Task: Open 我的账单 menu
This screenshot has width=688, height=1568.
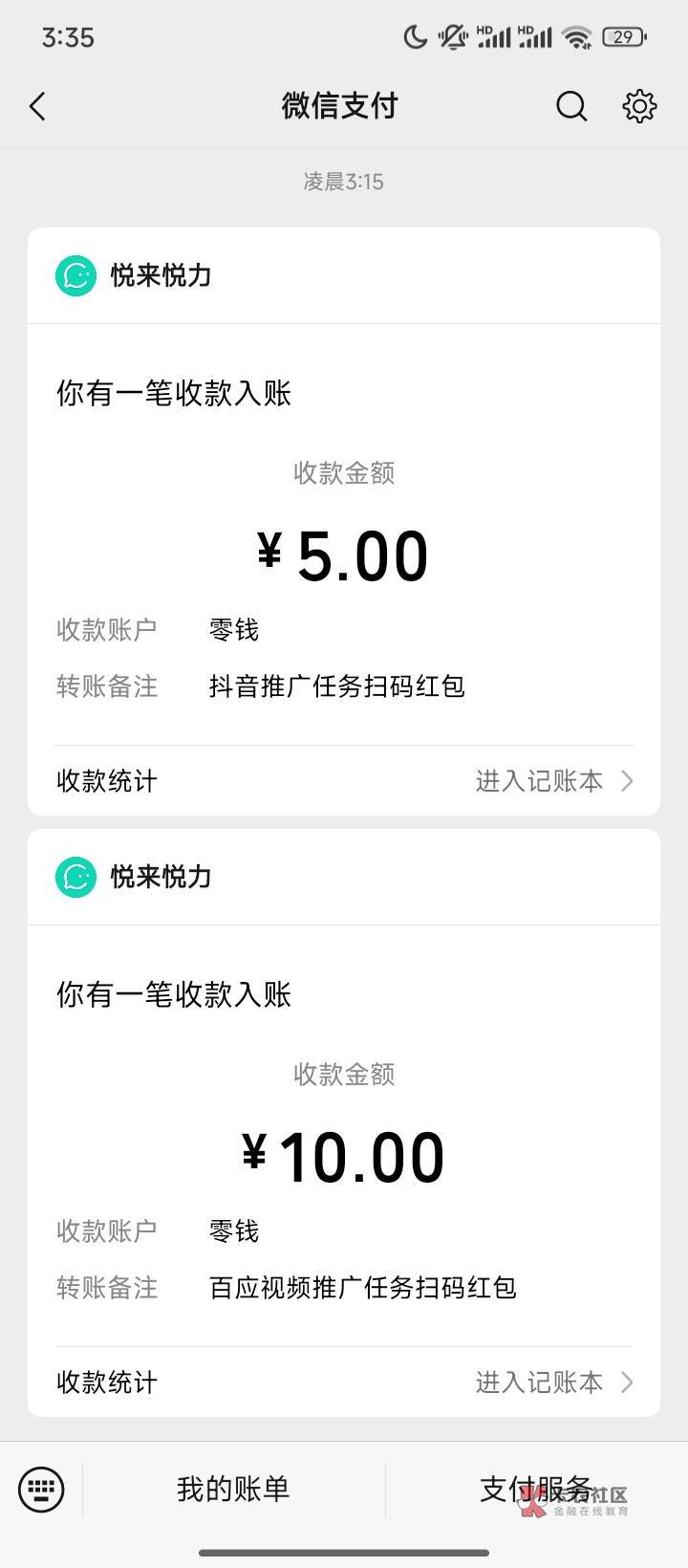Action: (x=233, y=1490)
